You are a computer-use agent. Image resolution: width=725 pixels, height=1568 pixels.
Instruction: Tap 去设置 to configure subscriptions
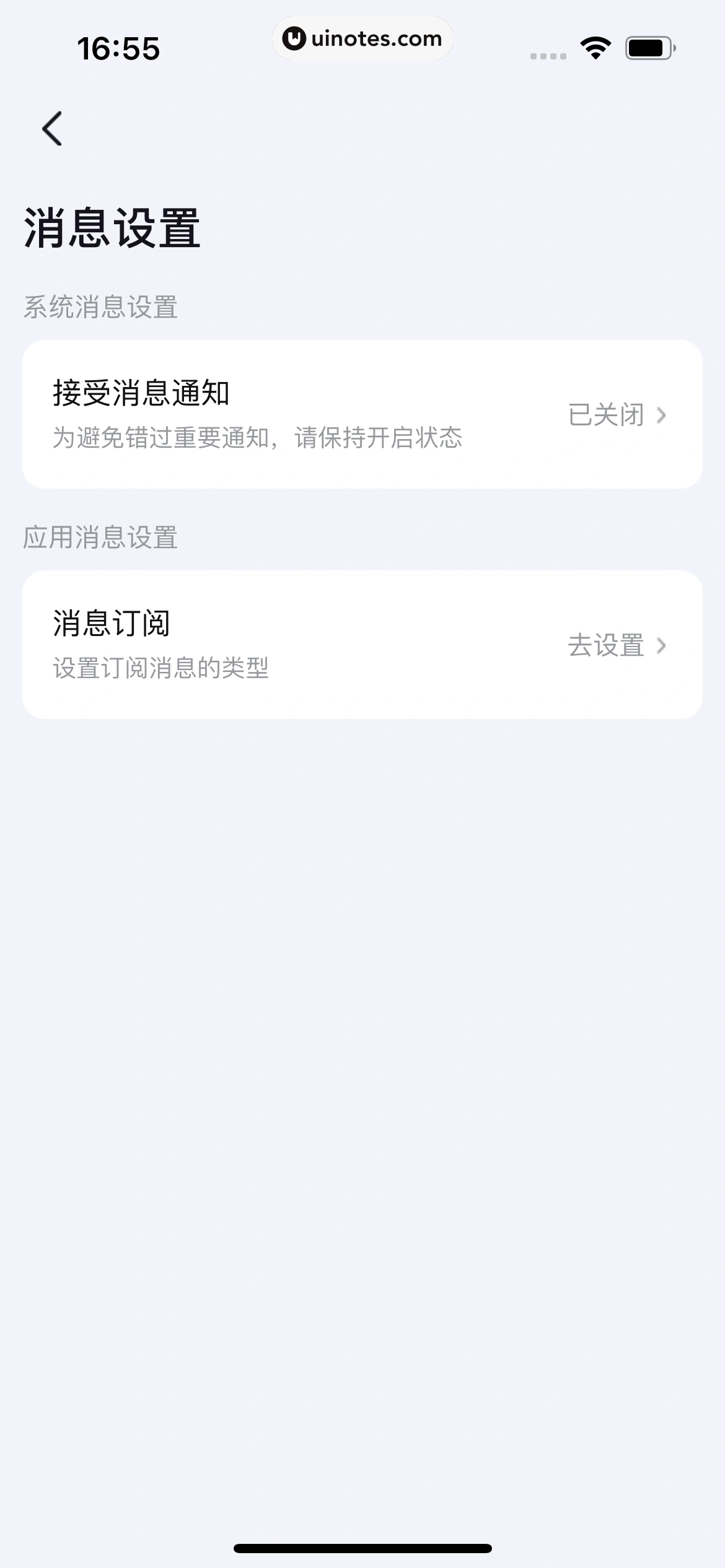click(x=607, y=647)
